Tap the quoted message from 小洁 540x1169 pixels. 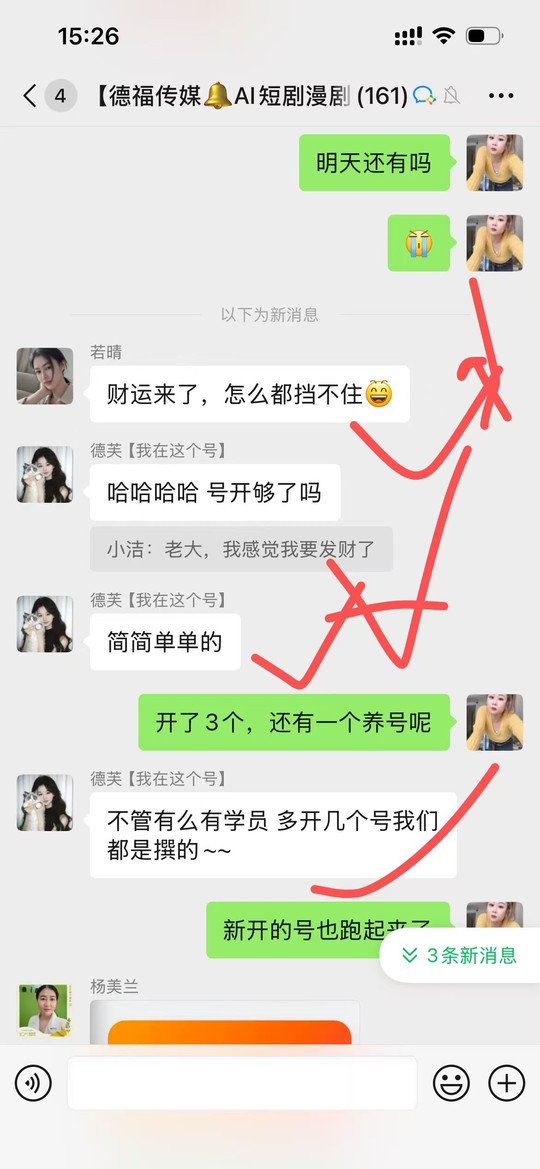(x=241, y=550)
